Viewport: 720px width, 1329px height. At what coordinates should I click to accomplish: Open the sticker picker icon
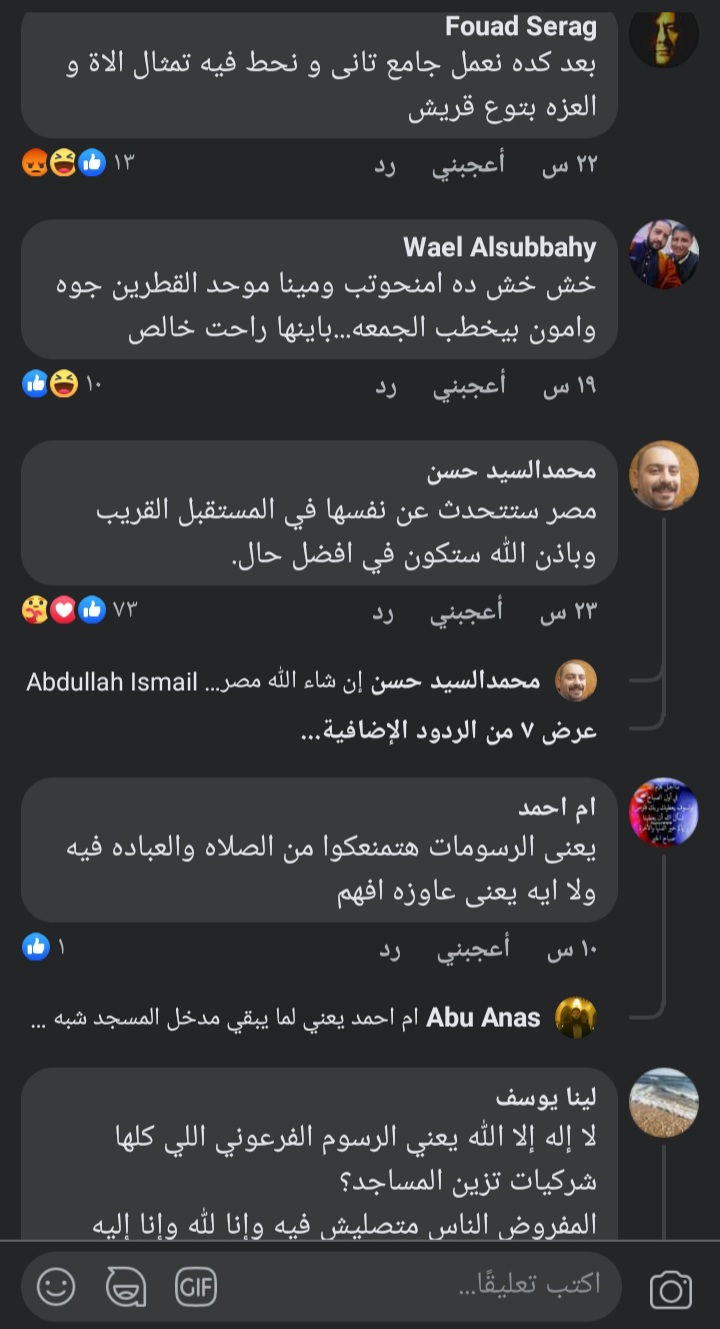[126, 1287]
